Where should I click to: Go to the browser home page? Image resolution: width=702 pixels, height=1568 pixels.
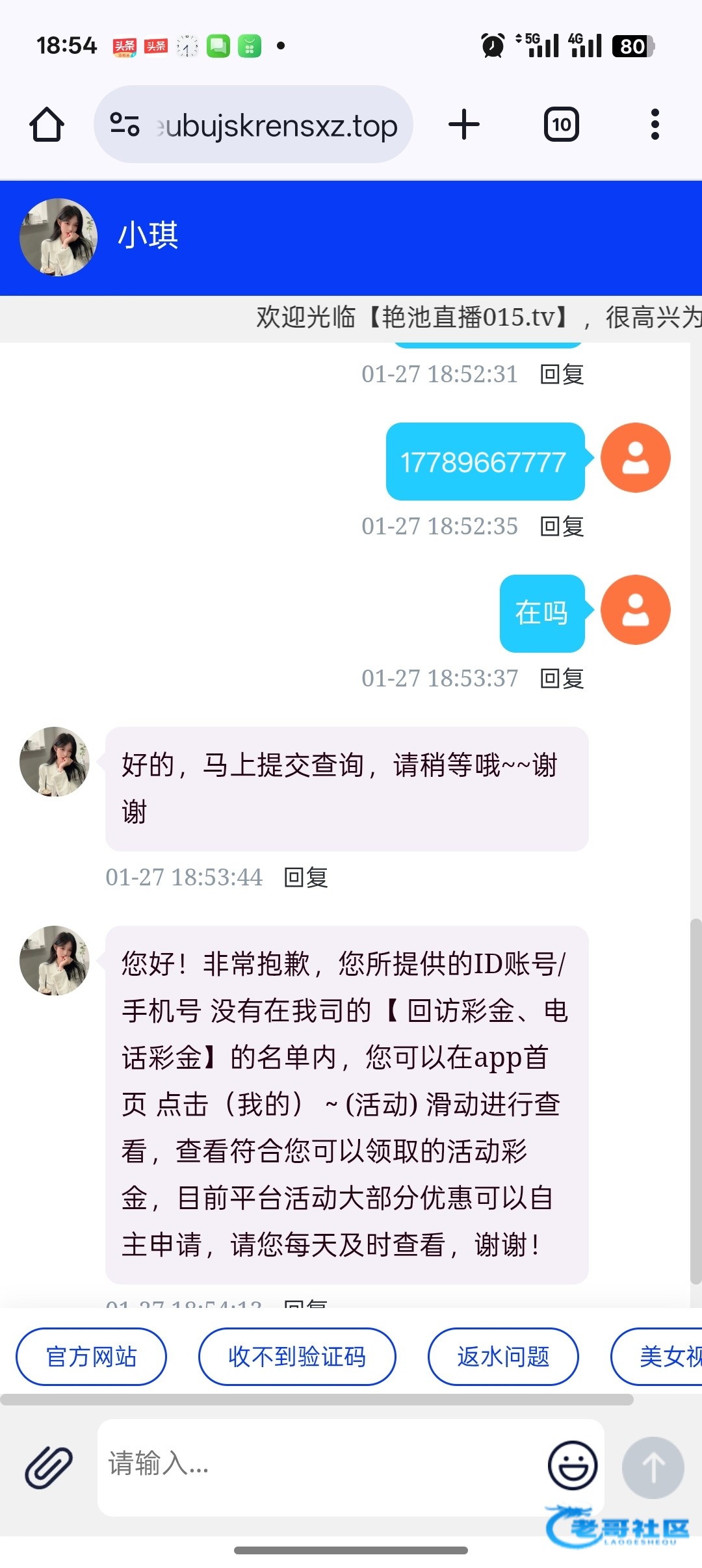[47, 124]
